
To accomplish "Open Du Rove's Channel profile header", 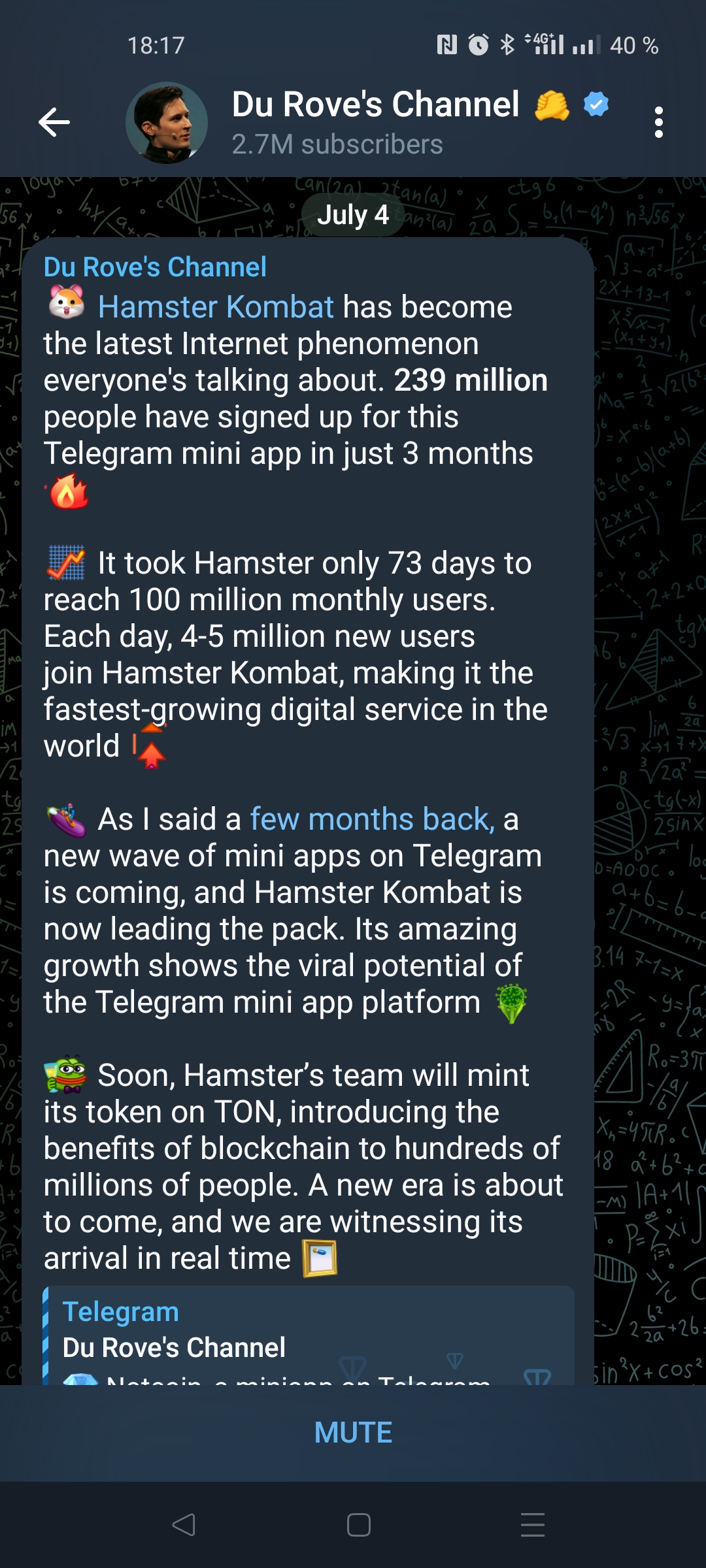I will (367, 122).
